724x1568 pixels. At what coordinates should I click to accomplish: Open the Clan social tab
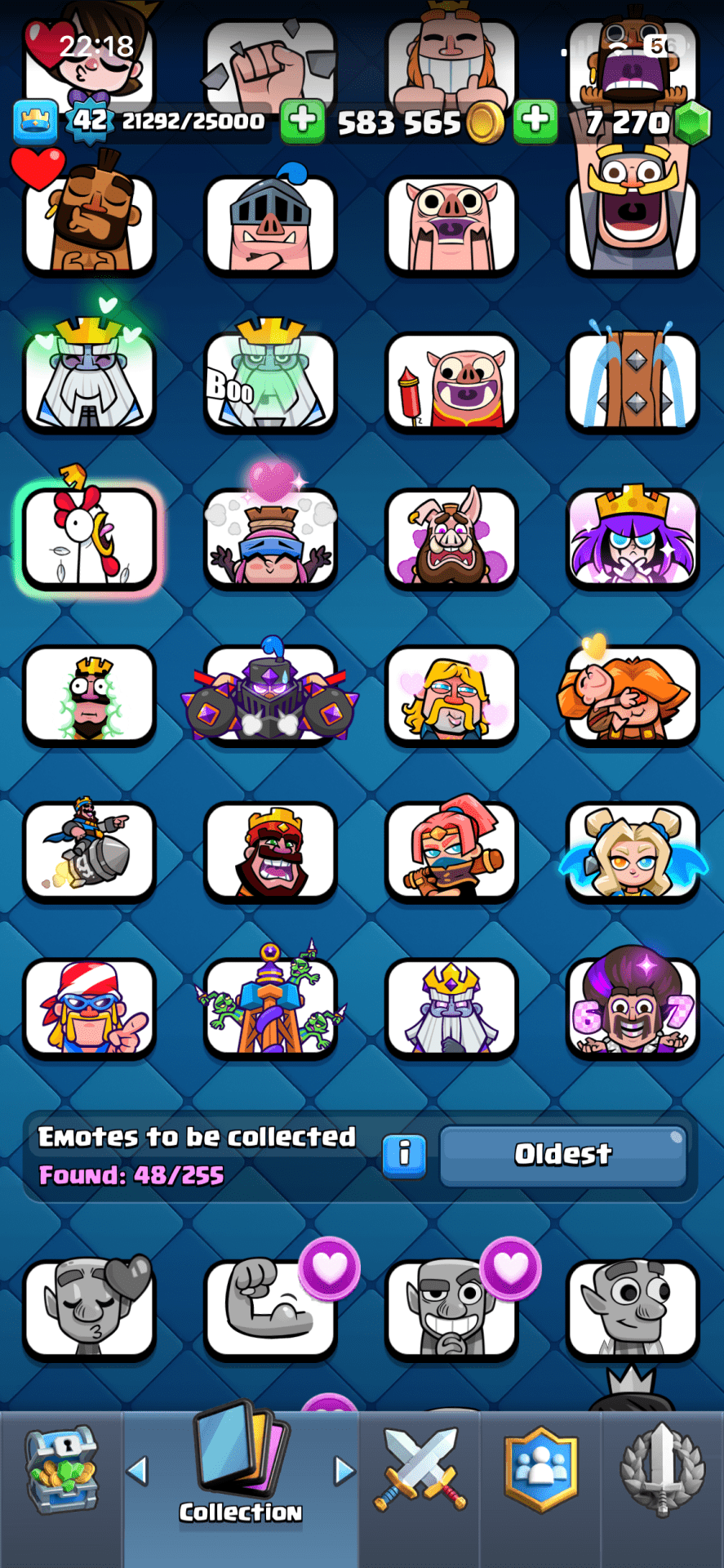tap(540, 1470)
